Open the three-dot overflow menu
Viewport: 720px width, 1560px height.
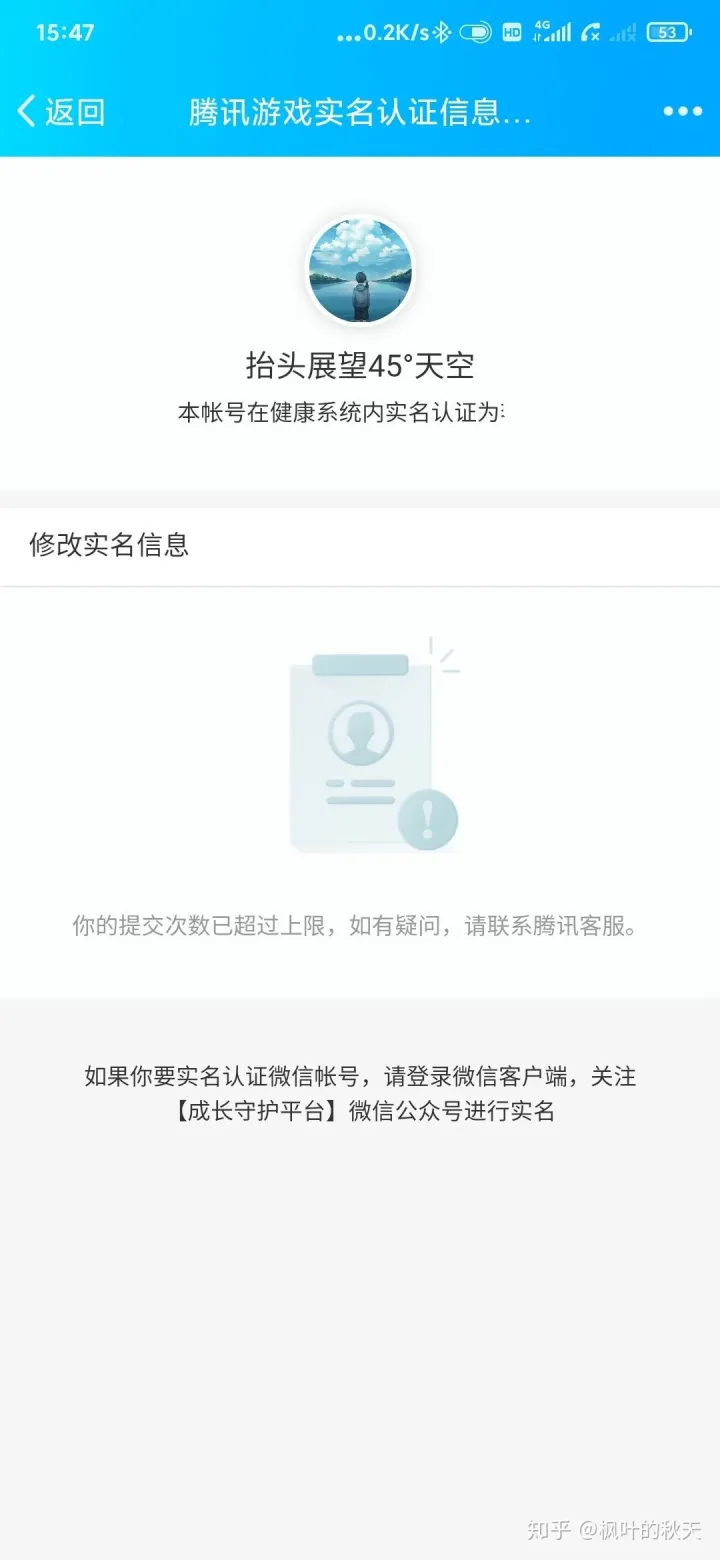pos(682,111)
